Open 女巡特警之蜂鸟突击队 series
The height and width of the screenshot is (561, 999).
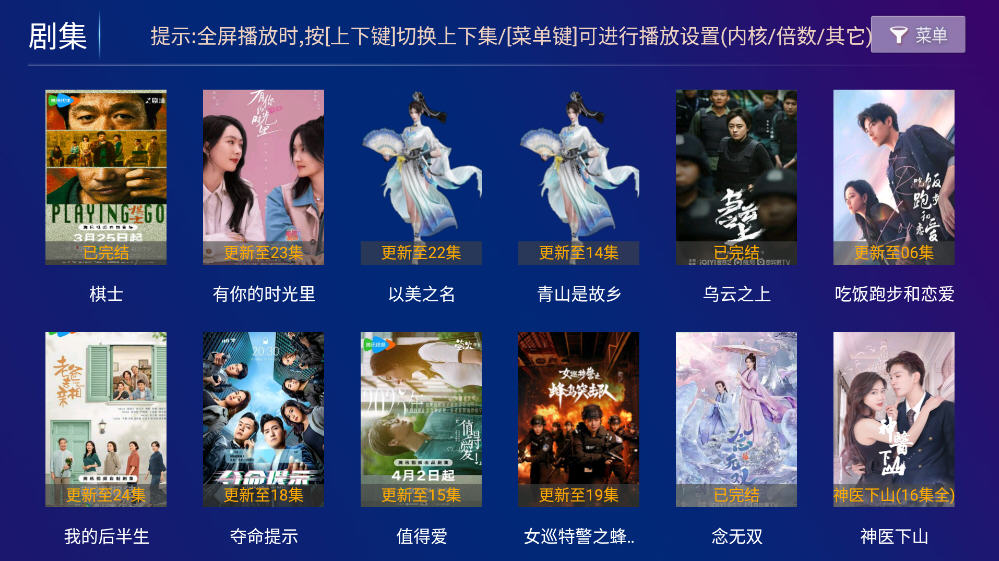click(579, 420)
